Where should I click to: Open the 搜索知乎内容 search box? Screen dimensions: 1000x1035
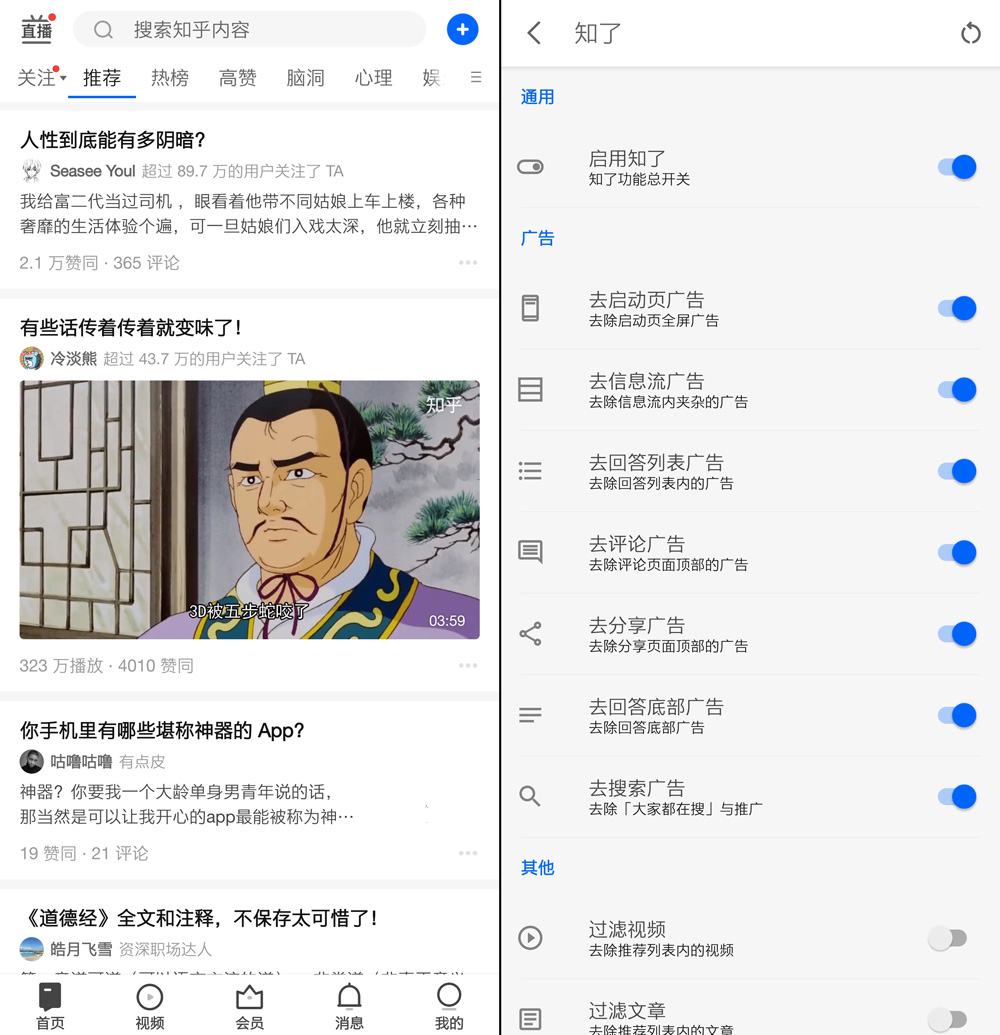tap(250, 30)
